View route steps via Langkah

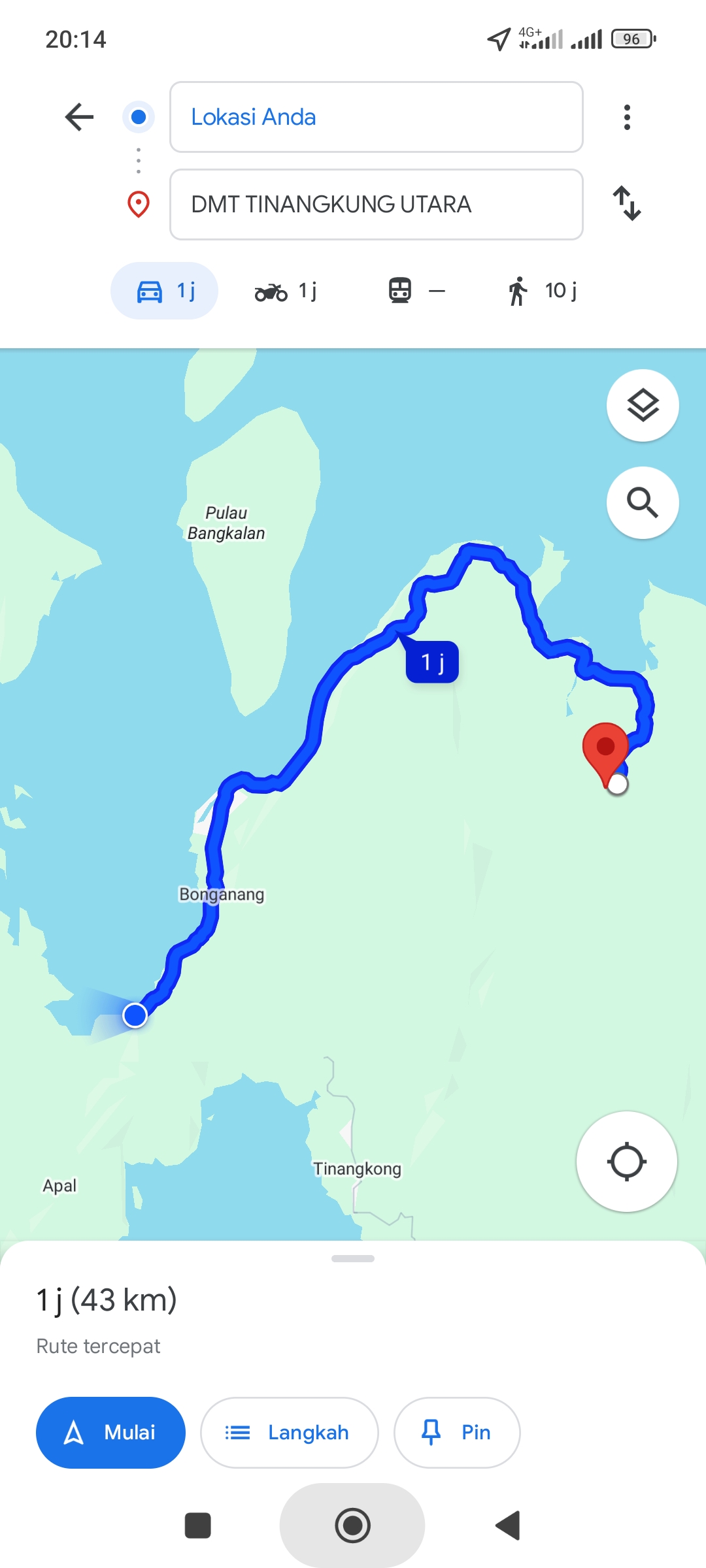point(289,1433)
